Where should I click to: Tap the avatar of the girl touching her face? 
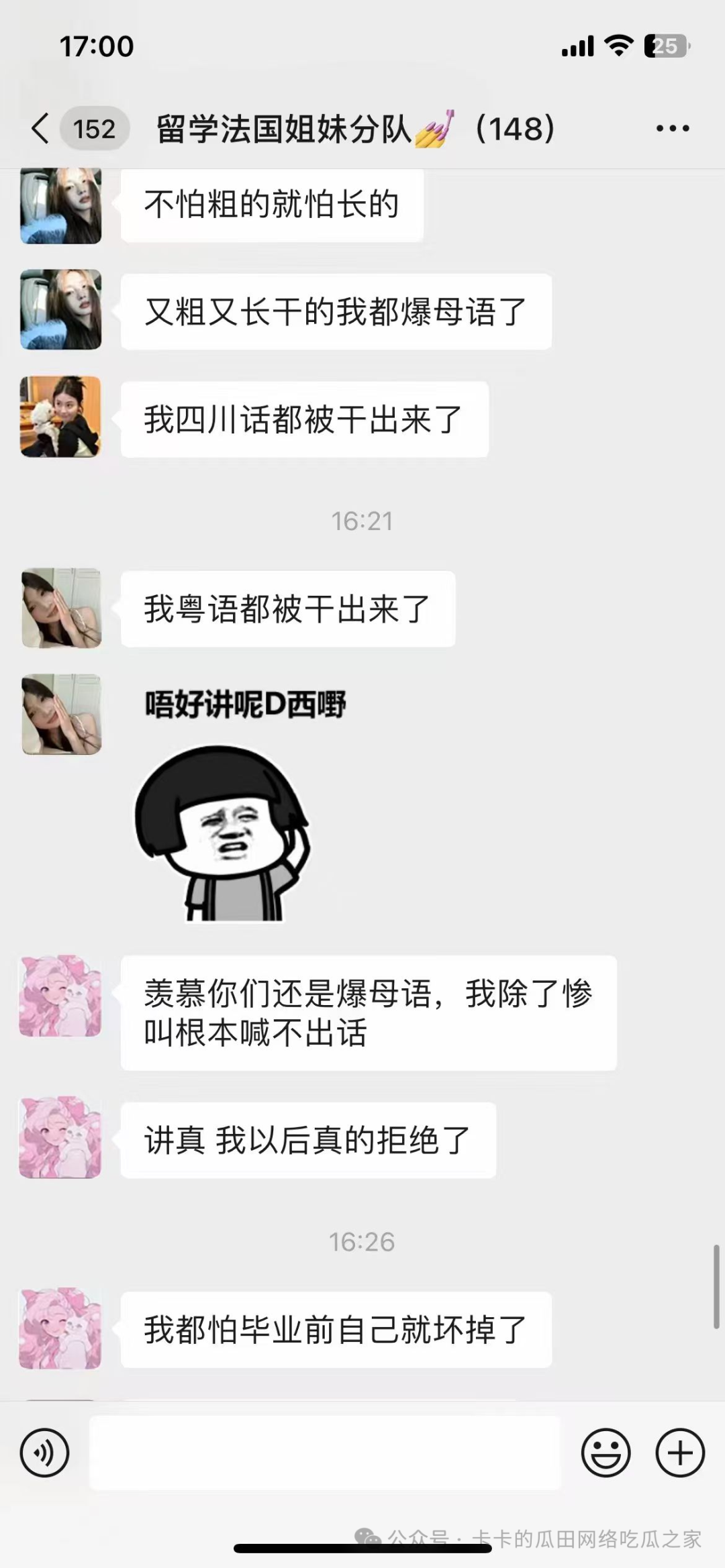click(x=60, y=607)
